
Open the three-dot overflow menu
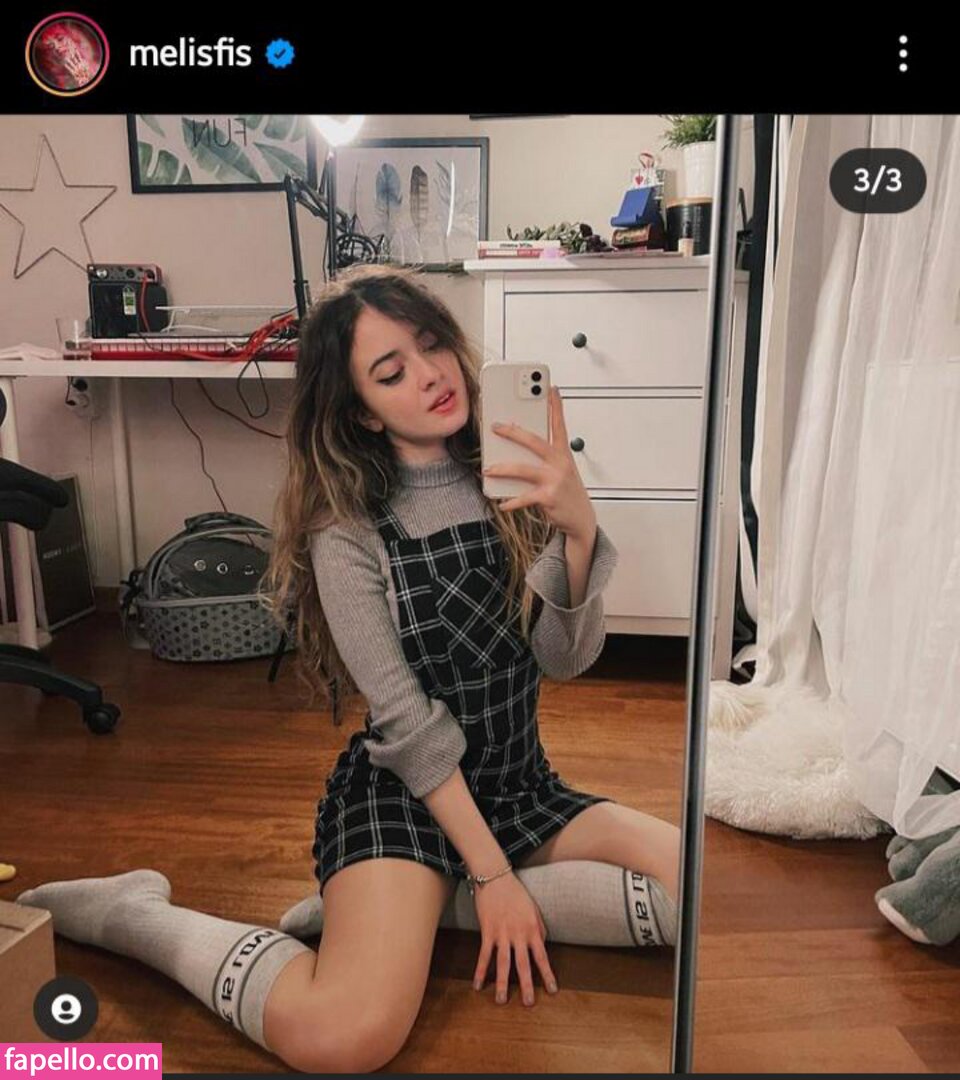tap(902, 54)
